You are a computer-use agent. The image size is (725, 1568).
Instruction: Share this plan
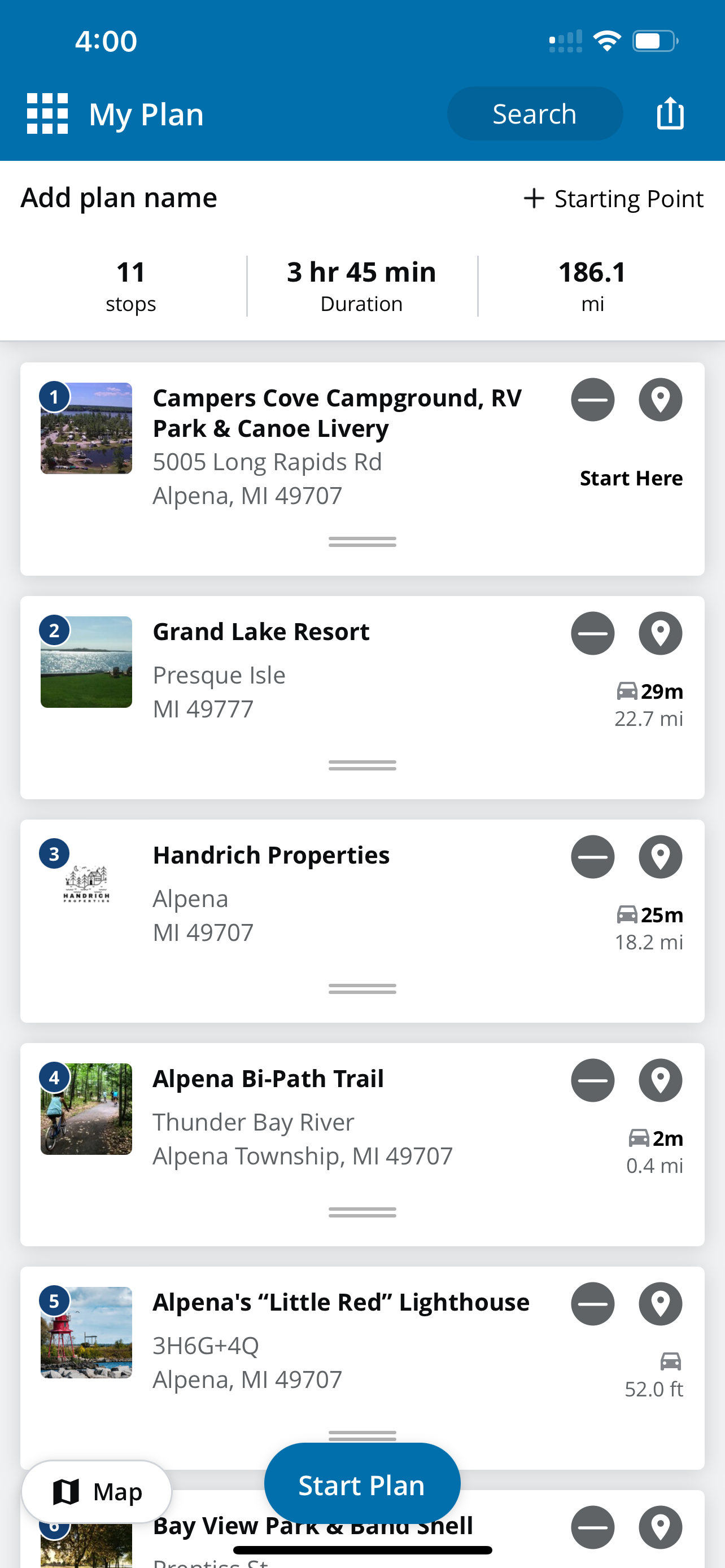point(670,114)
